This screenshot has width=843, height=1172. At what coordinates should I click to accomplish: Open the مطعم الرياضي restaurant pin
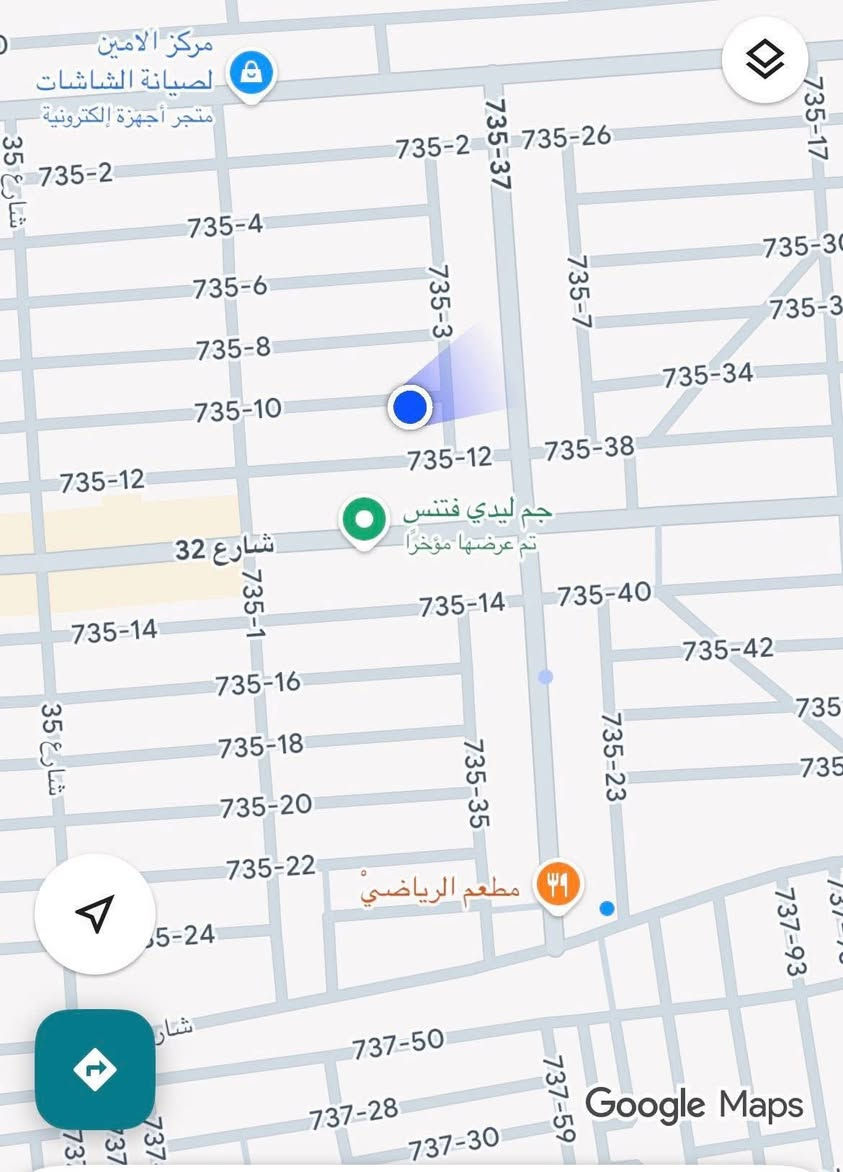(560, 884)
